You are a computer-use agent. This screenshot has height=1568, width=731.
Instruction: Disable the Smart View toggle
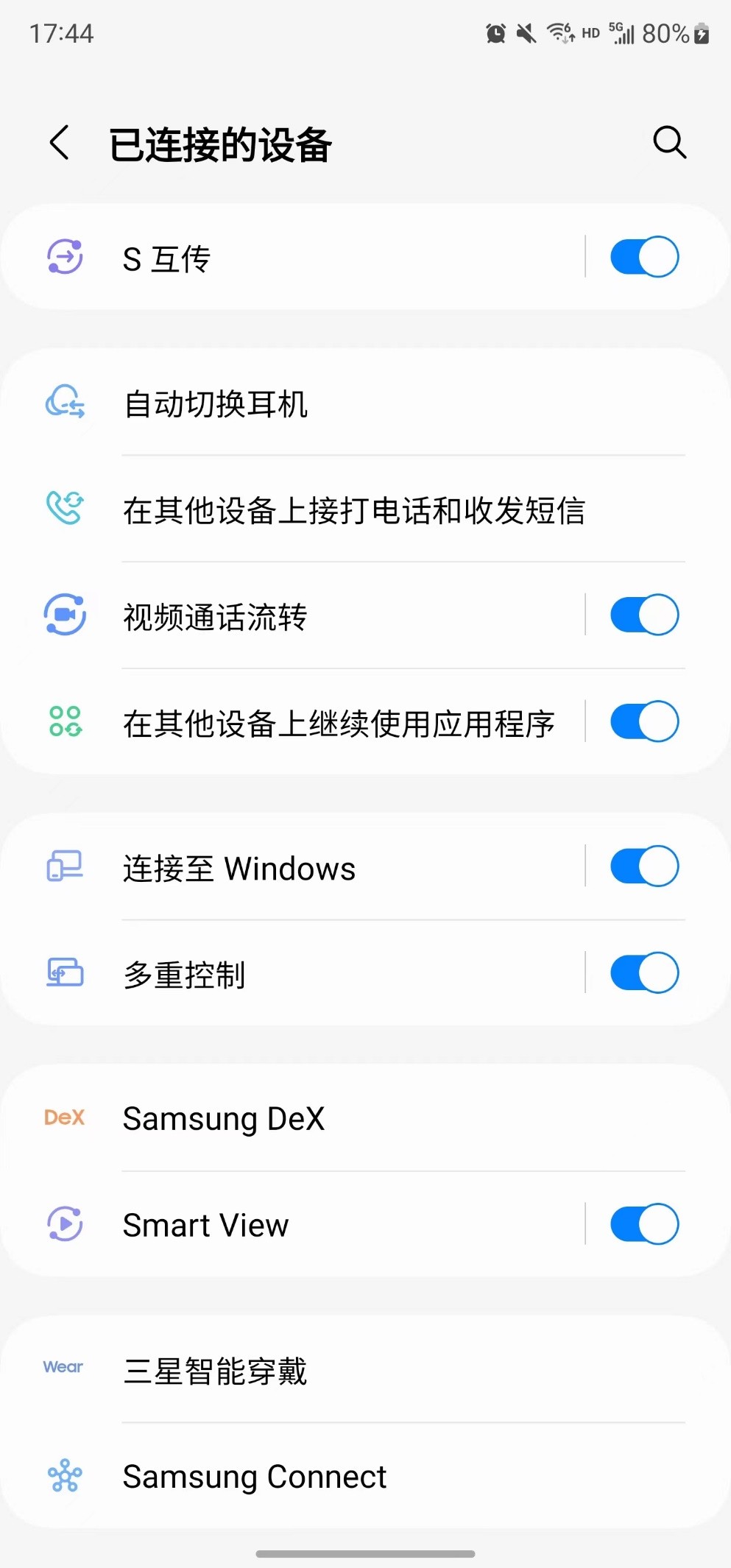(643, 1223)
